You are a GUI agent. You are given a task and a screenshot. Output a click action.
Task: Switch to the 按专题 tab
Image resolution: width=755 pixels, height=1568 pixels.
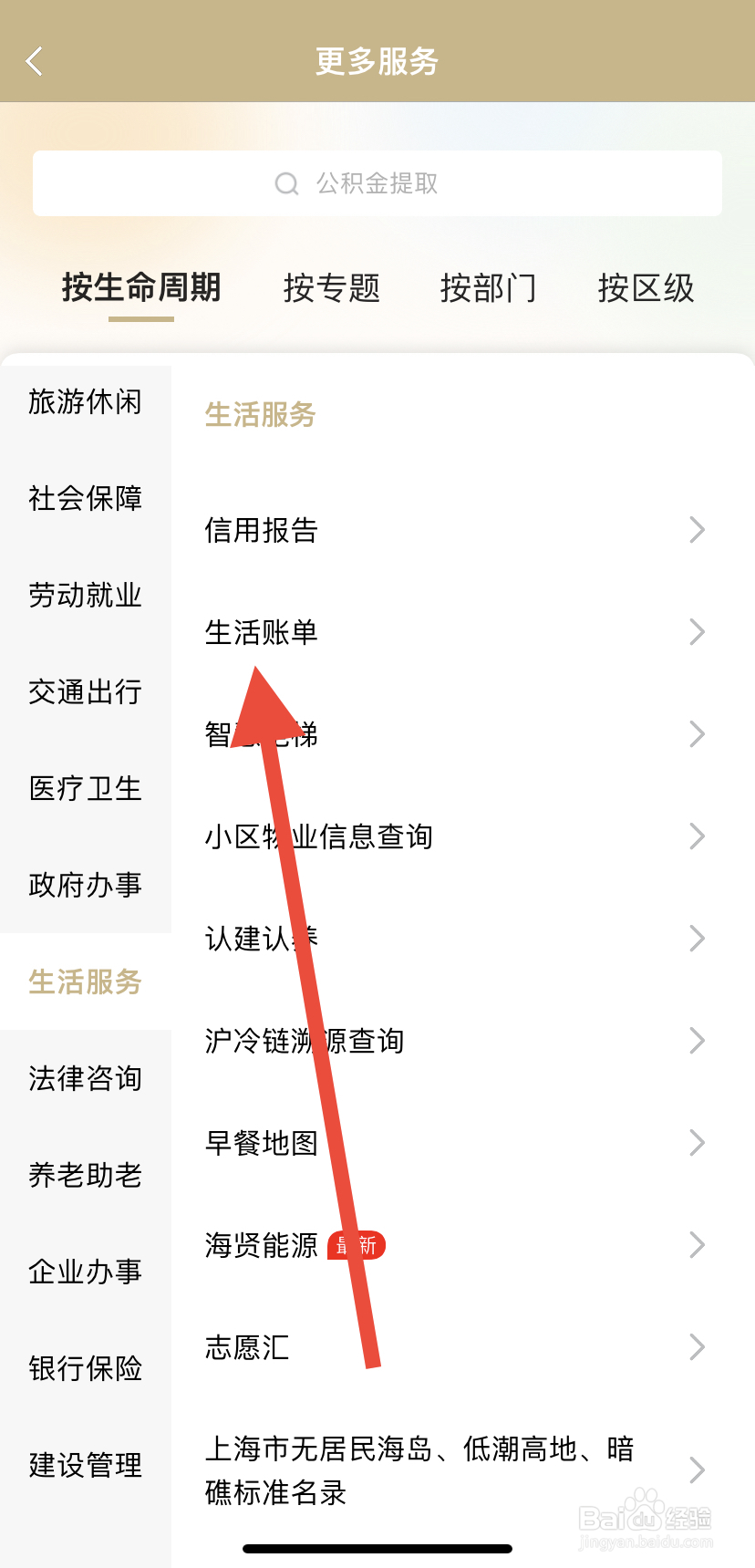pos(331,288)
